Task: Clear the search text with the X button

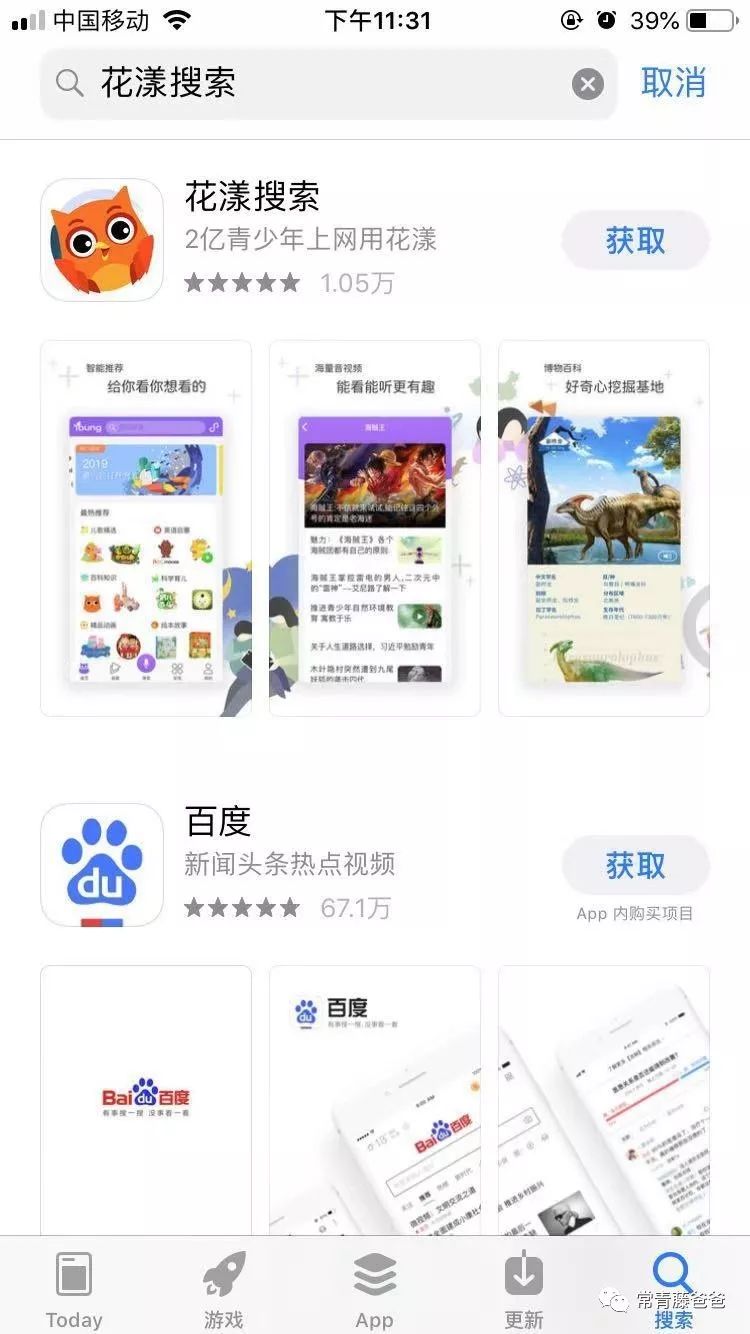Action: coord(589,84)
